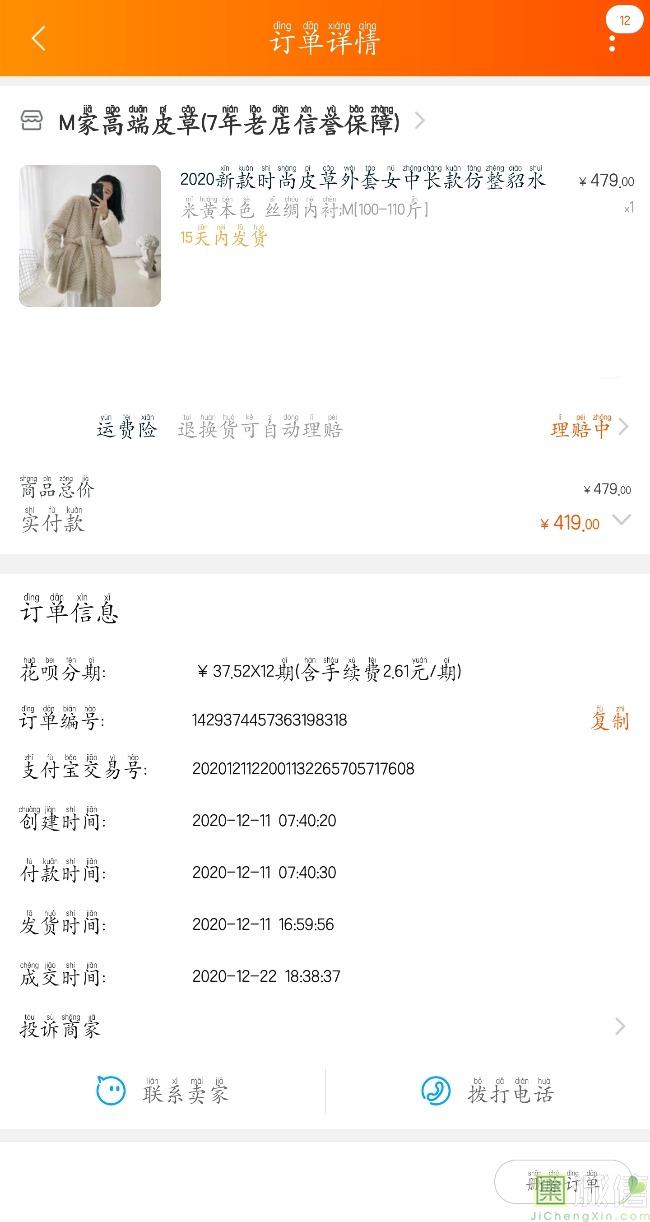Go back from order details
Viewport: 650px width, 1222px height.
(x=38, y=39)
